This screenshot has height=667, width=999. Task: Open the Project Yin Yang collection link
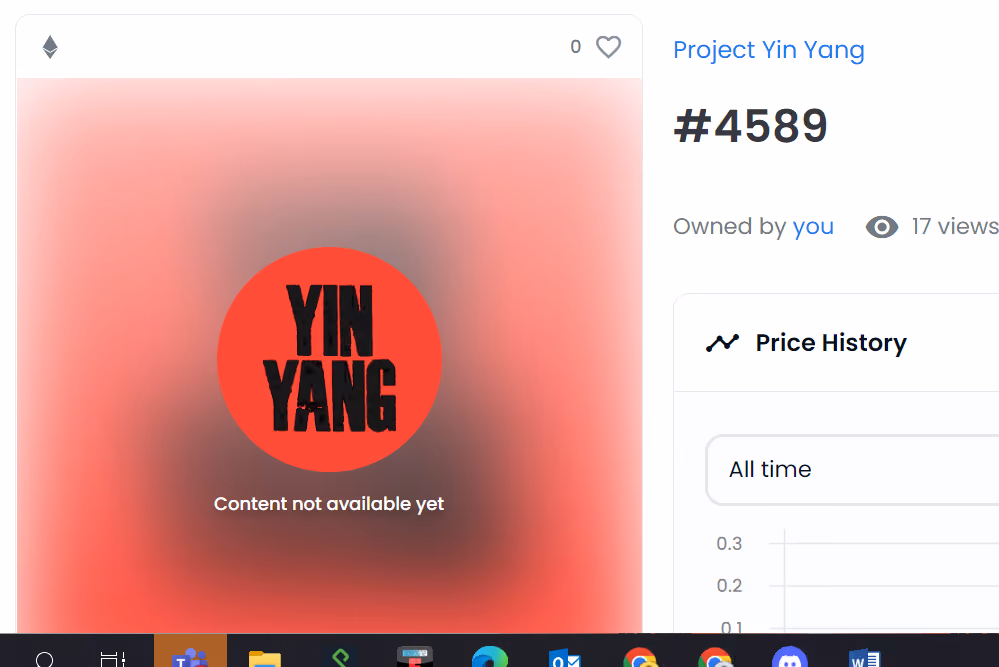point(768,50)
